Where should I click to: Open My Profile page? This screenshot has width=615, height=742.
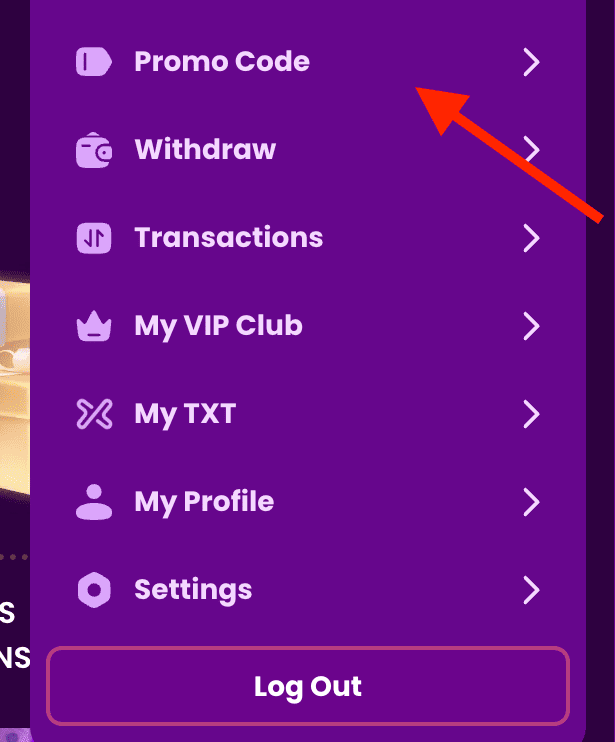point(204,502)
